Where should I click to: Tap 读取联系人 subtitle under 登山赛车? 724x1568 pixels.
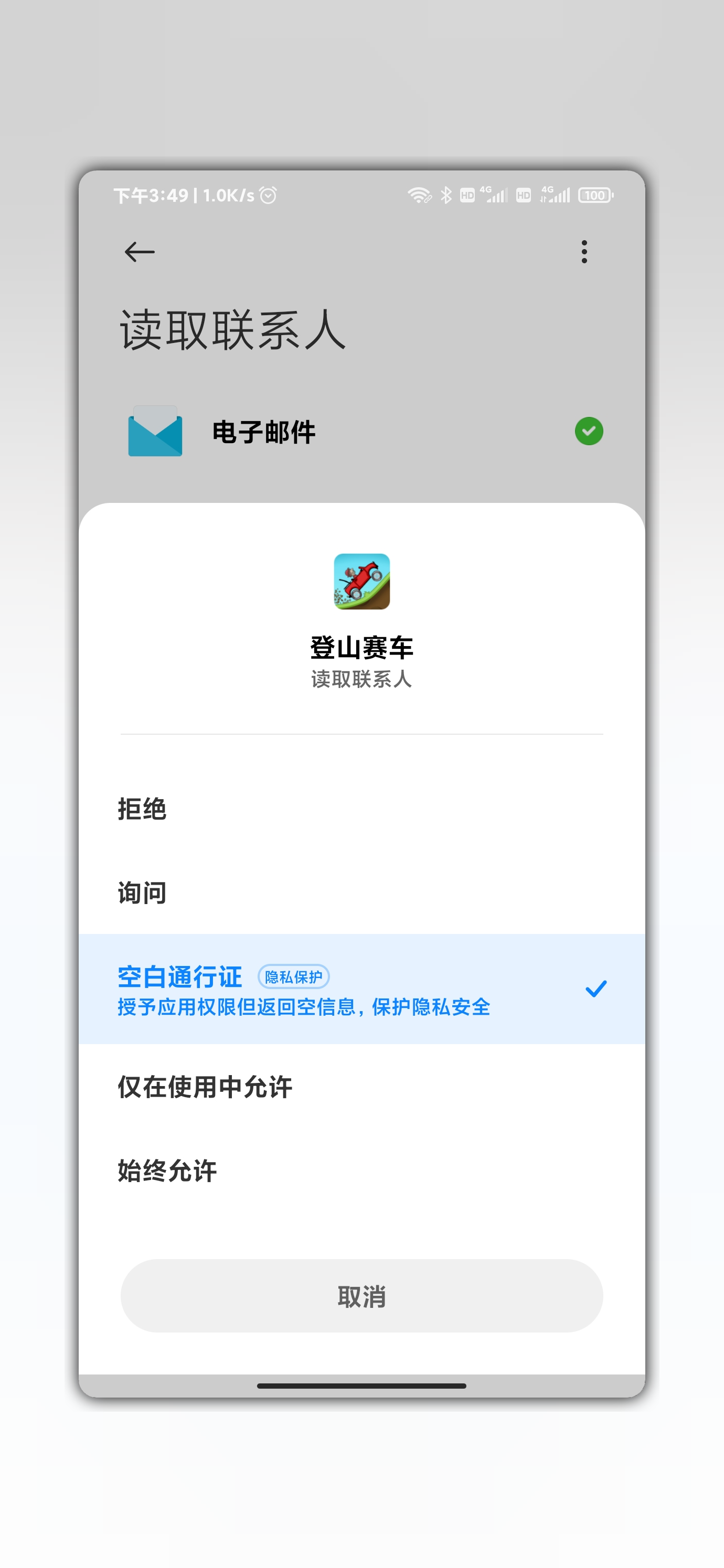[361, 681]
